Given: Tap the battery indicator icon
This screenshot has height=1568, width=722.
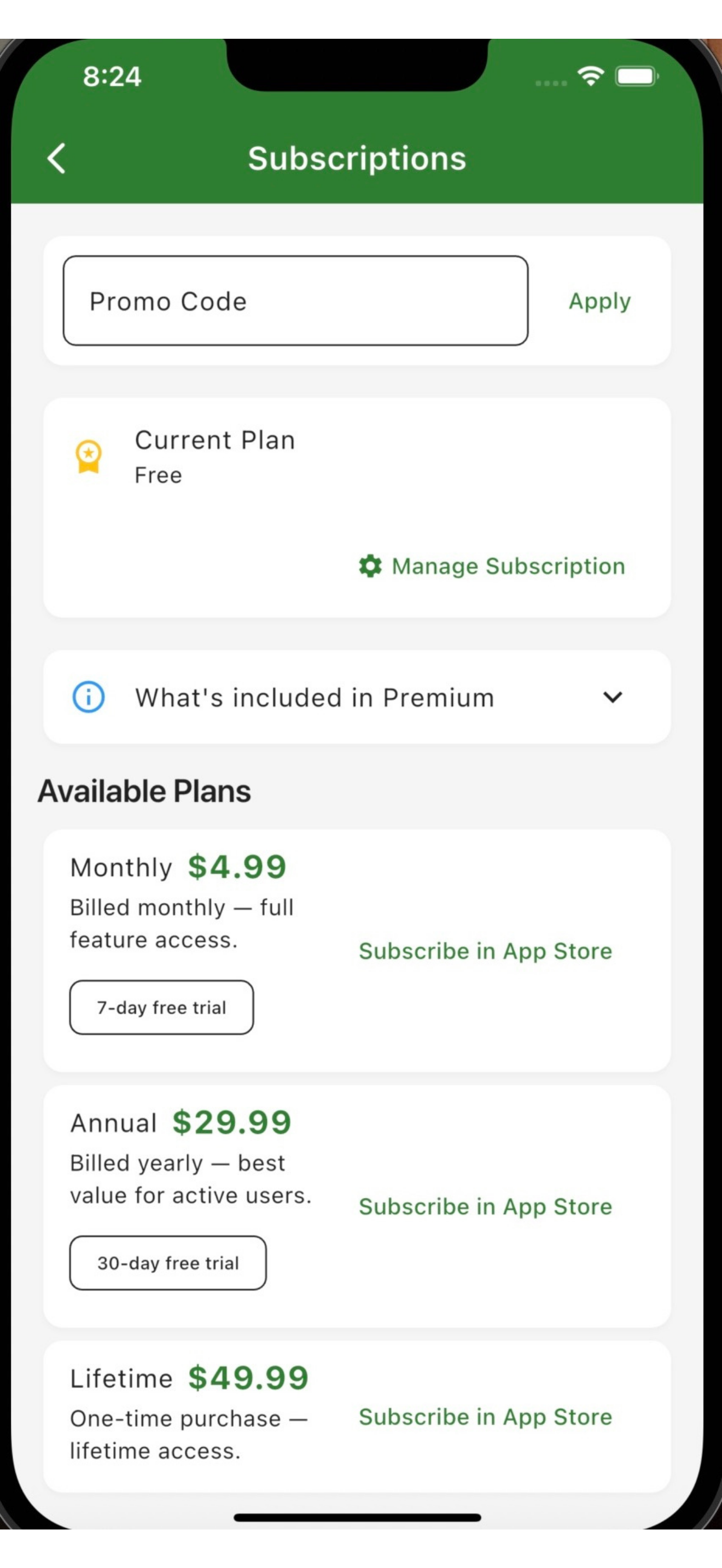Looking at the screenshot, I should (636, 75).
